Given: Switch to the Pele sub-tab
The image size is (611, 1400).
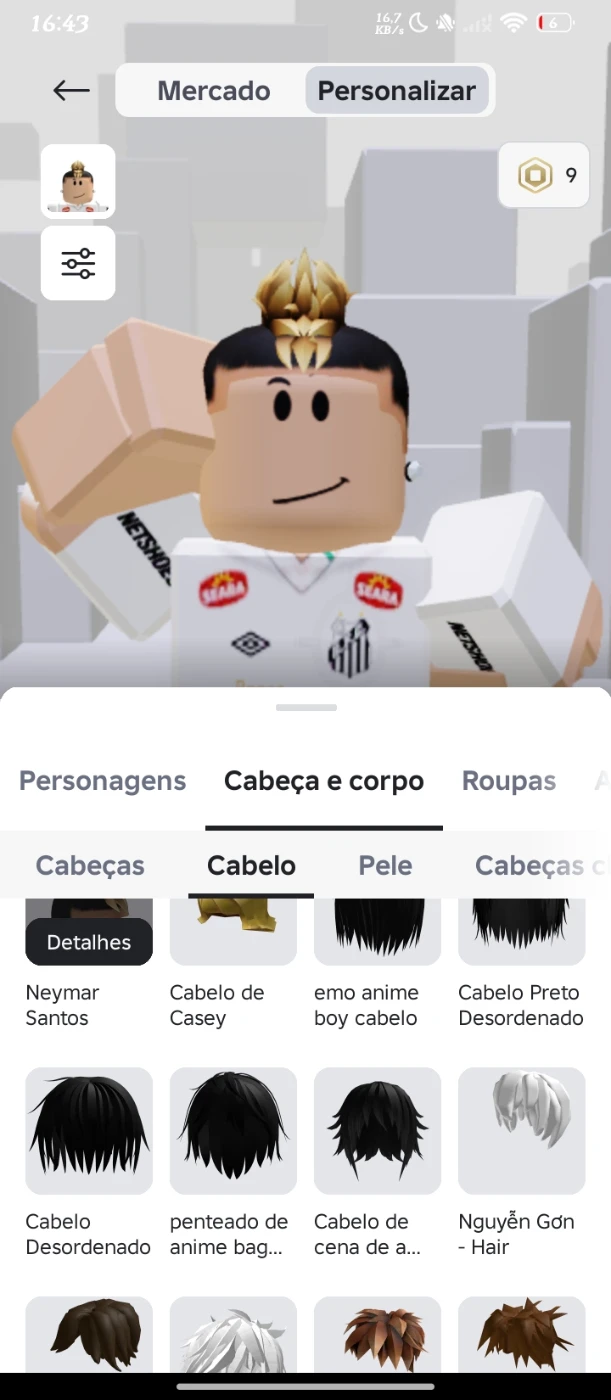Looking at the screenshot, I should [385, 865].
